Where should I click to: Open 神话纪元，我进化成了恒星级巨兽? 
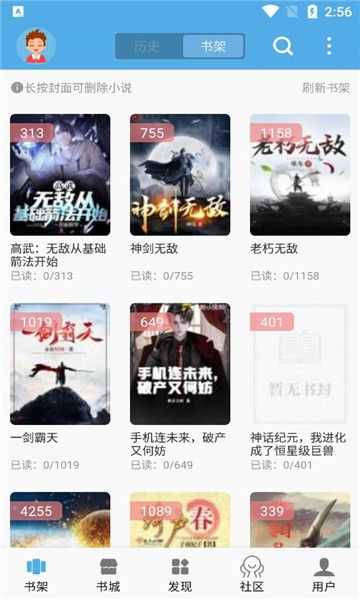[x=300, y=364]
